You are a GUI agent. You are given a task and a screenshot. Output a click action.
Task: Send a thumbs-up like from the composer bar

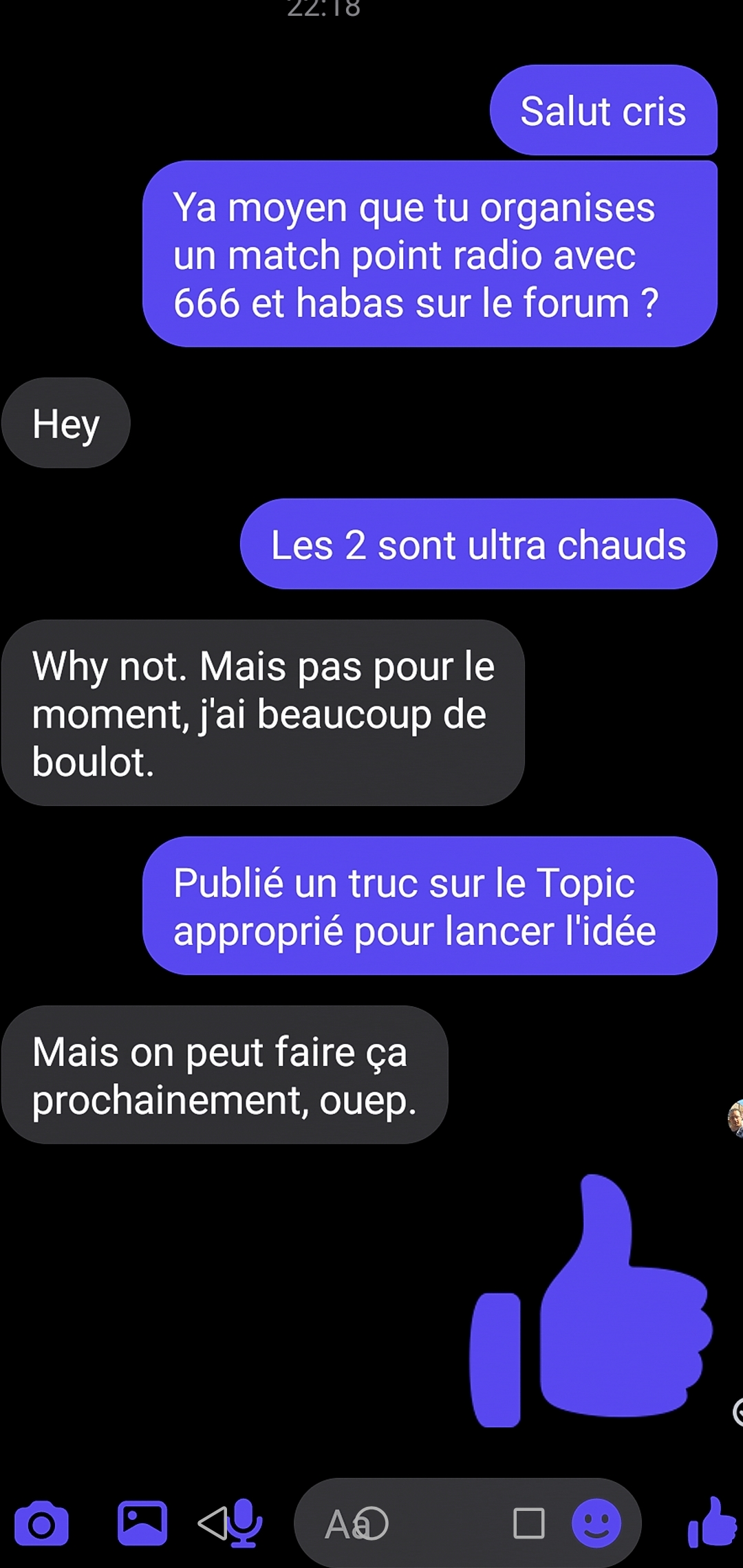(x=712, y=1523)
